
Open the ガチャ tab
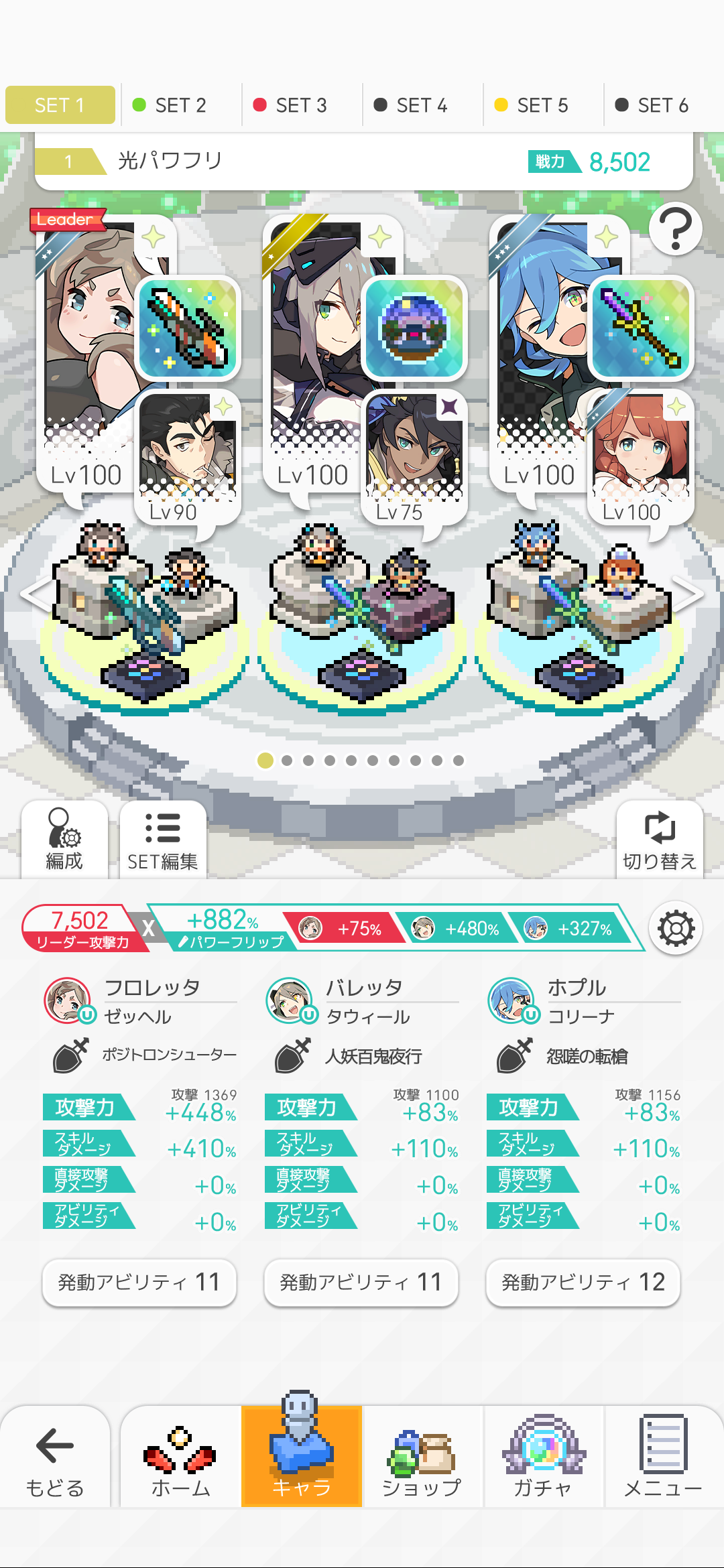coord(543,1459)
